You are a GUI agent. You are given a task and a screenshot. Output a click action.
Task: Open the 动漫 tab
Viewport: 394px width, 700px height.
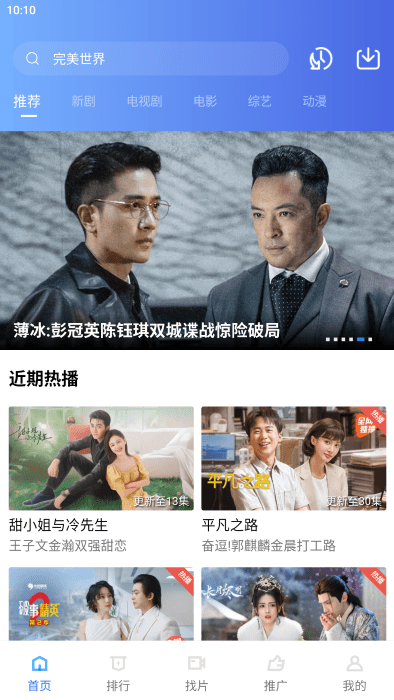tap(315, 101)
